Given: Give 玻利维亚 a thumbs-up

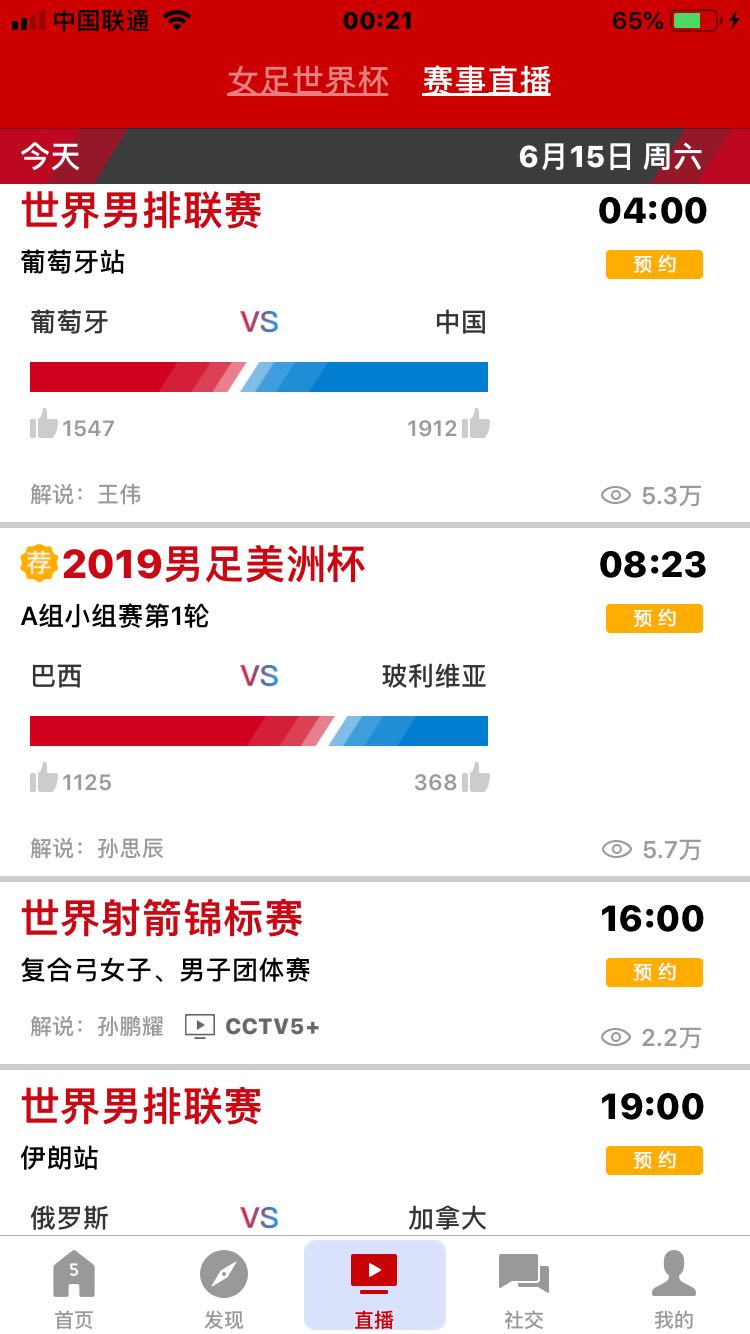Looking at the screenshot, I should [476, 778].
